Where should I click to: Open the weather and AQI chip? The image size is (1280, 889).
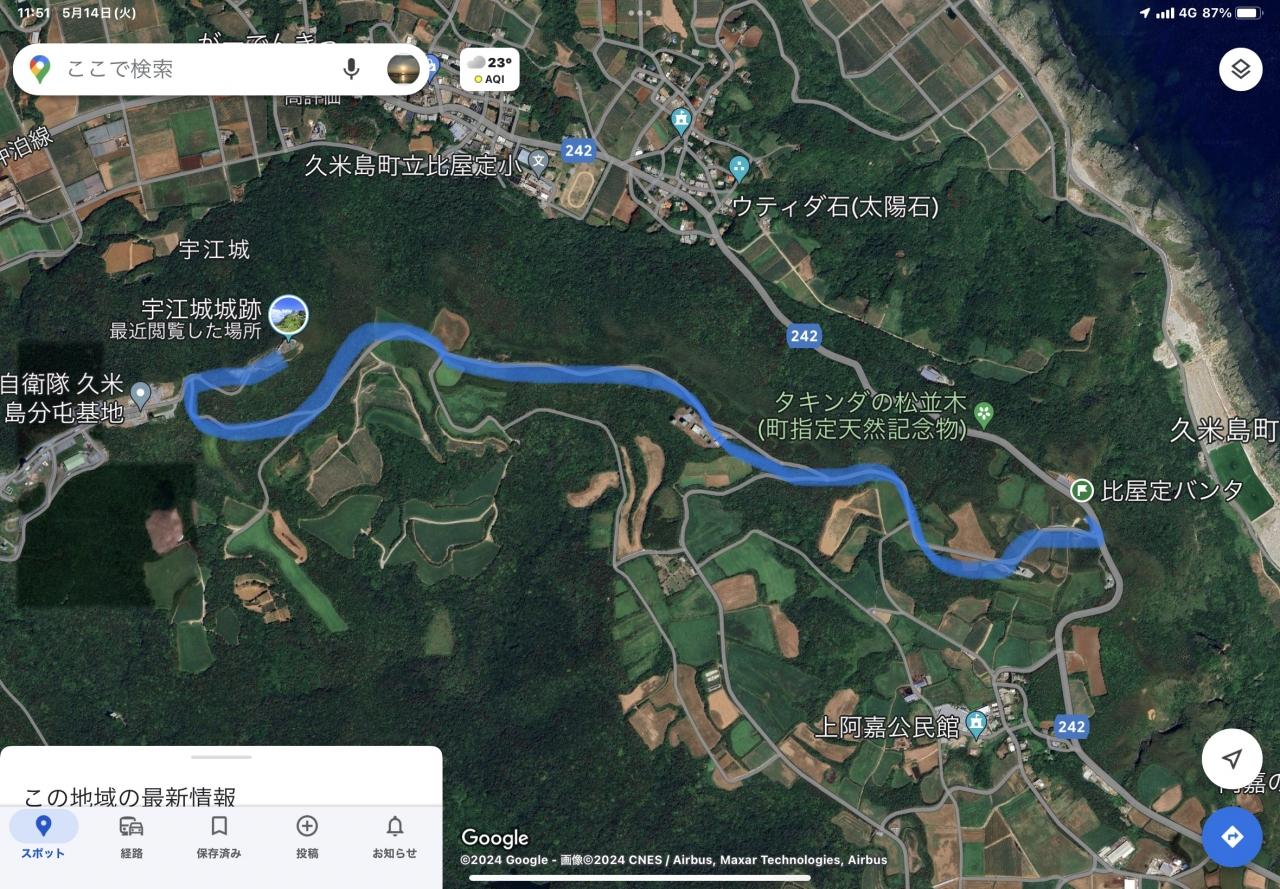(x=490, y=69)
